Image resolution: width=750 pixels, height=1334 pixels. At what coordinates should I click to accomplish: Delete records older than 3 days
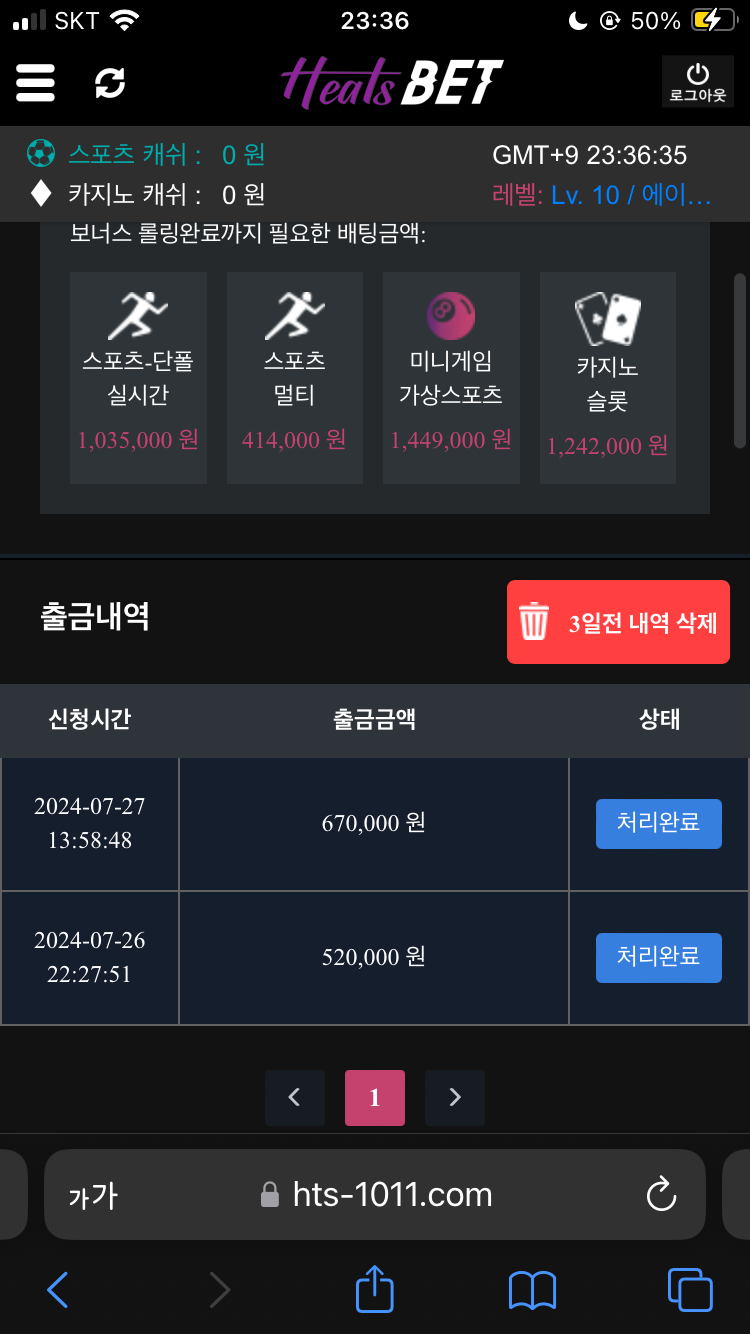(618, 622)
